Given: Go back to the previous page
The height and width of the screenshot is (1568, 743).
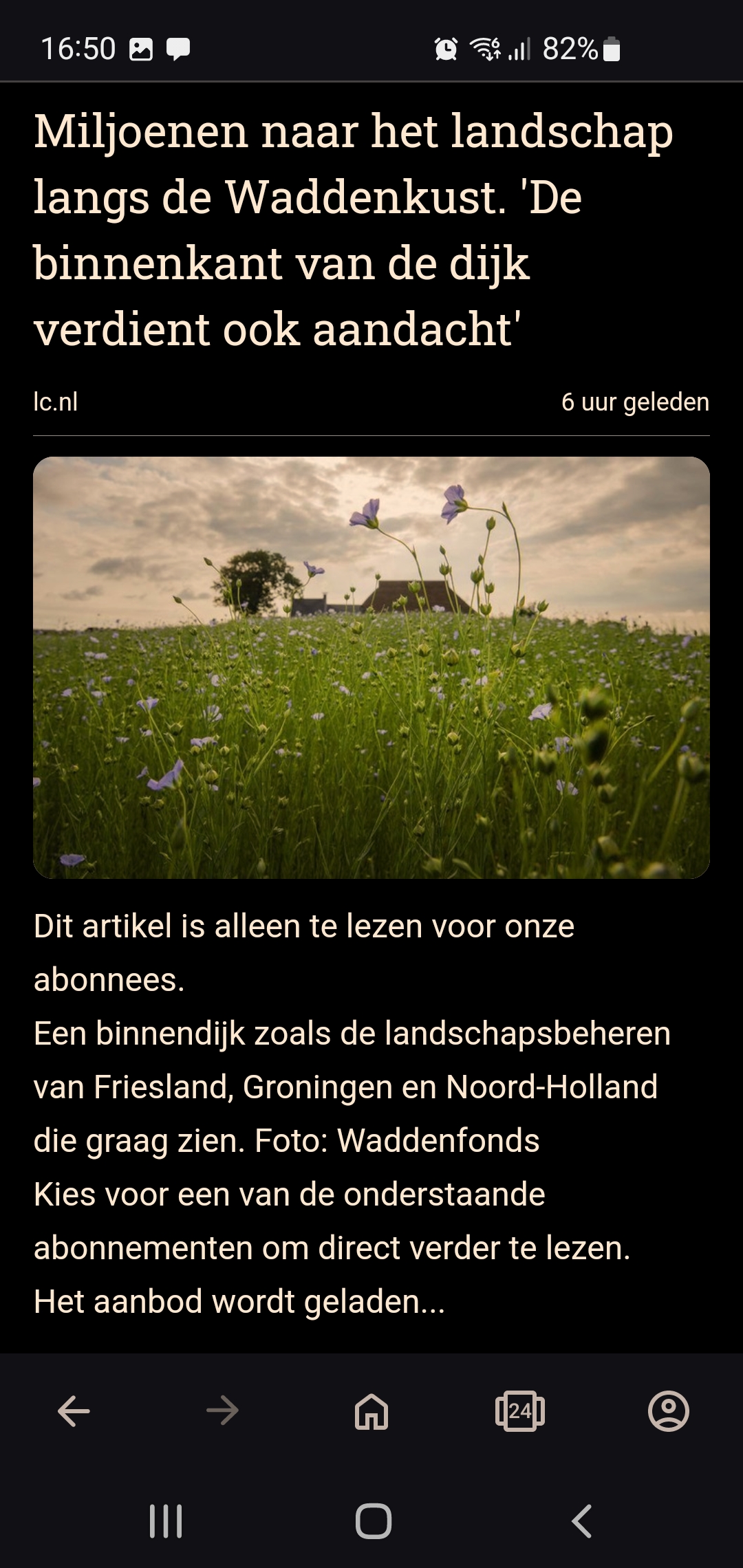Looking at the screenshot, I should 74,1412.
